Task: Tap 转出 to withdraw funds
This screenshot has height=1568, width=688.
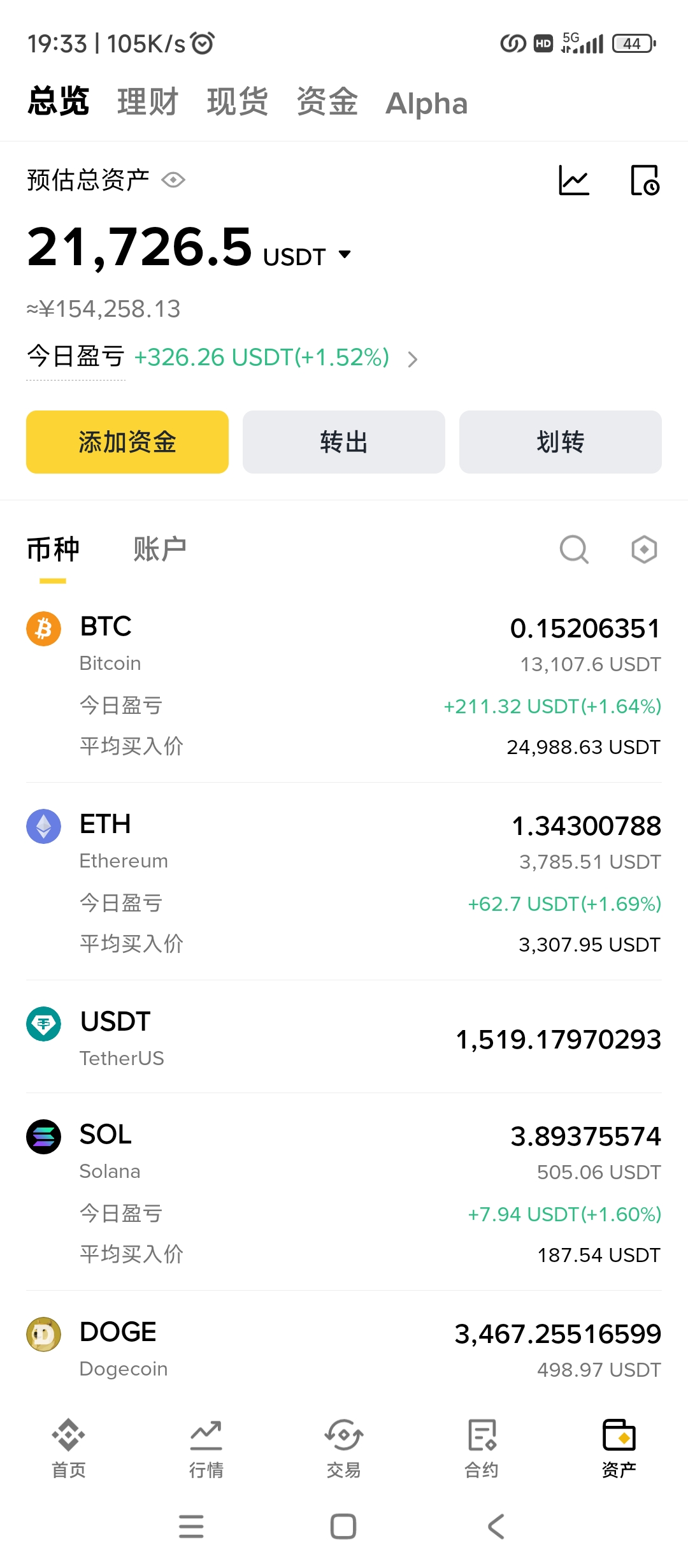Action: (344, 442)
